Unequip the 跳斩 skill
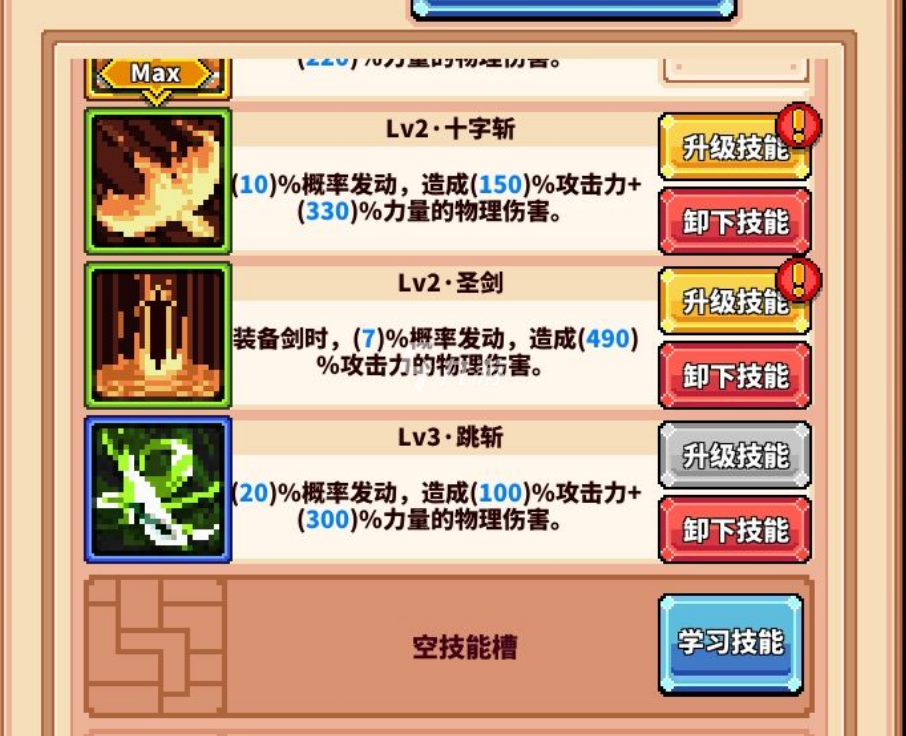Viewport: 906px width, 736px height. click(x=734, y=529)
